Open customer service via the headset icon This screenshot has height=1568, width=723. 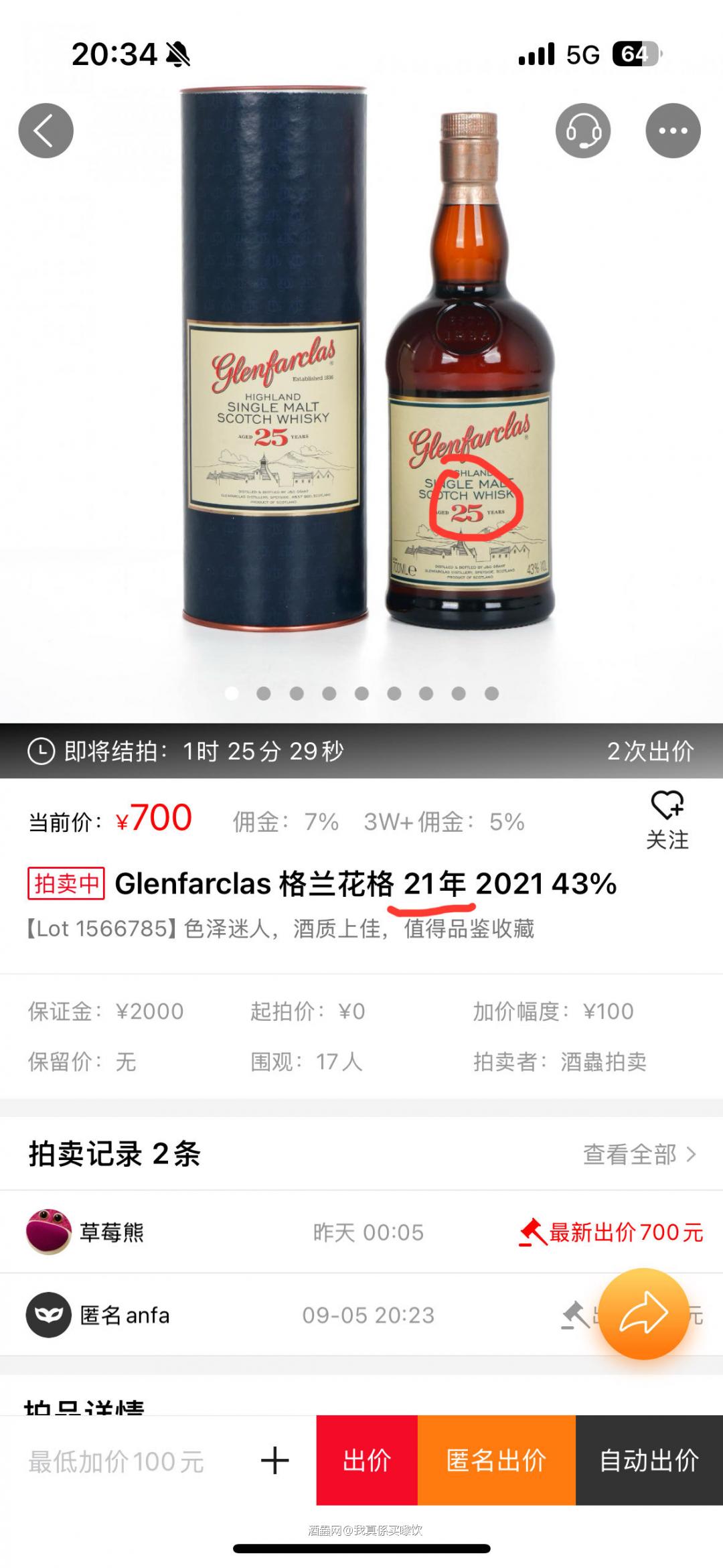tap(584, 131)
